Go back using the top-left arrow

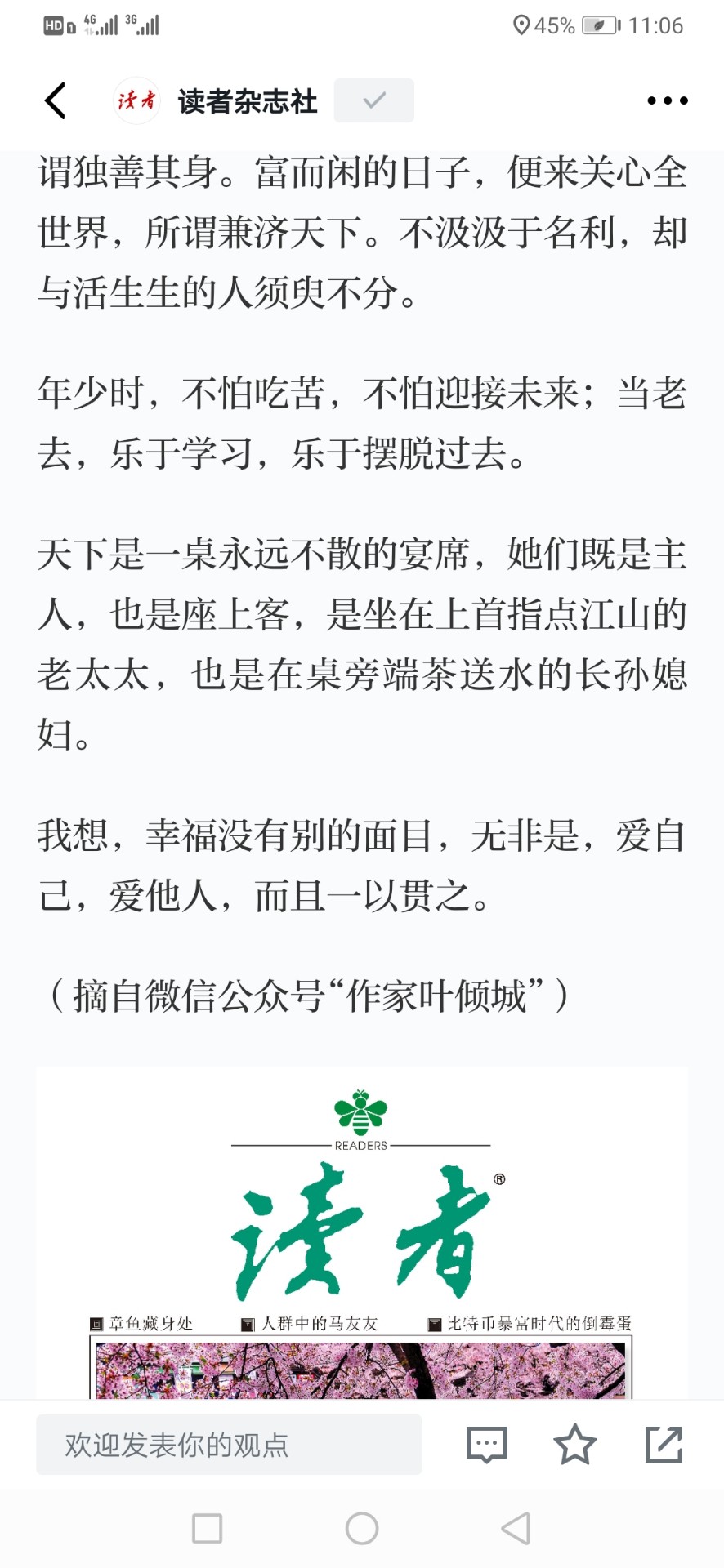(55, 101)
